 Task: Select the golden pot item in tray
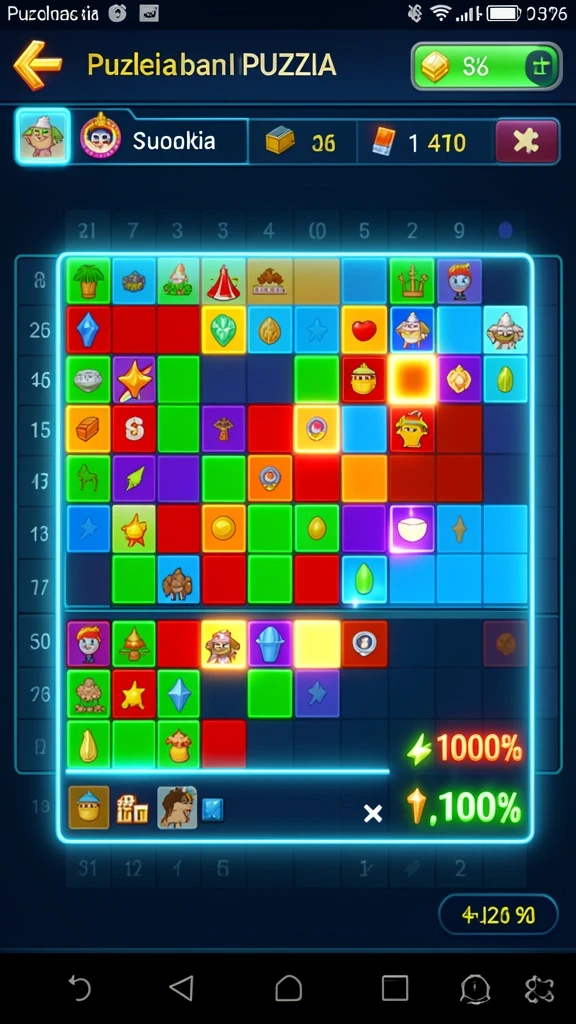[89, 808]
